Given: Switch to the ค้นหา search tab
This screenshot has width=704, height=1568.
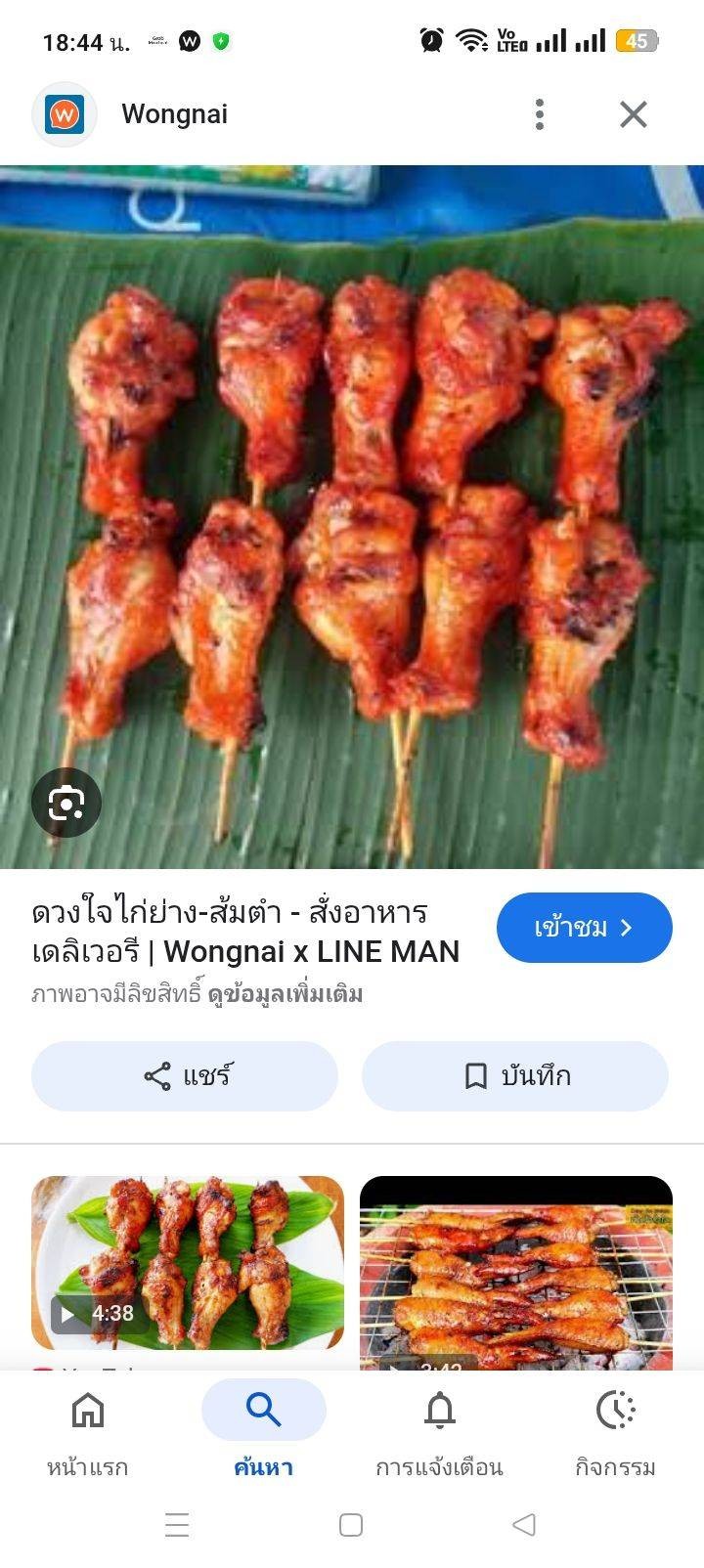Looking at the screenshot, I should pos(264,1428).
